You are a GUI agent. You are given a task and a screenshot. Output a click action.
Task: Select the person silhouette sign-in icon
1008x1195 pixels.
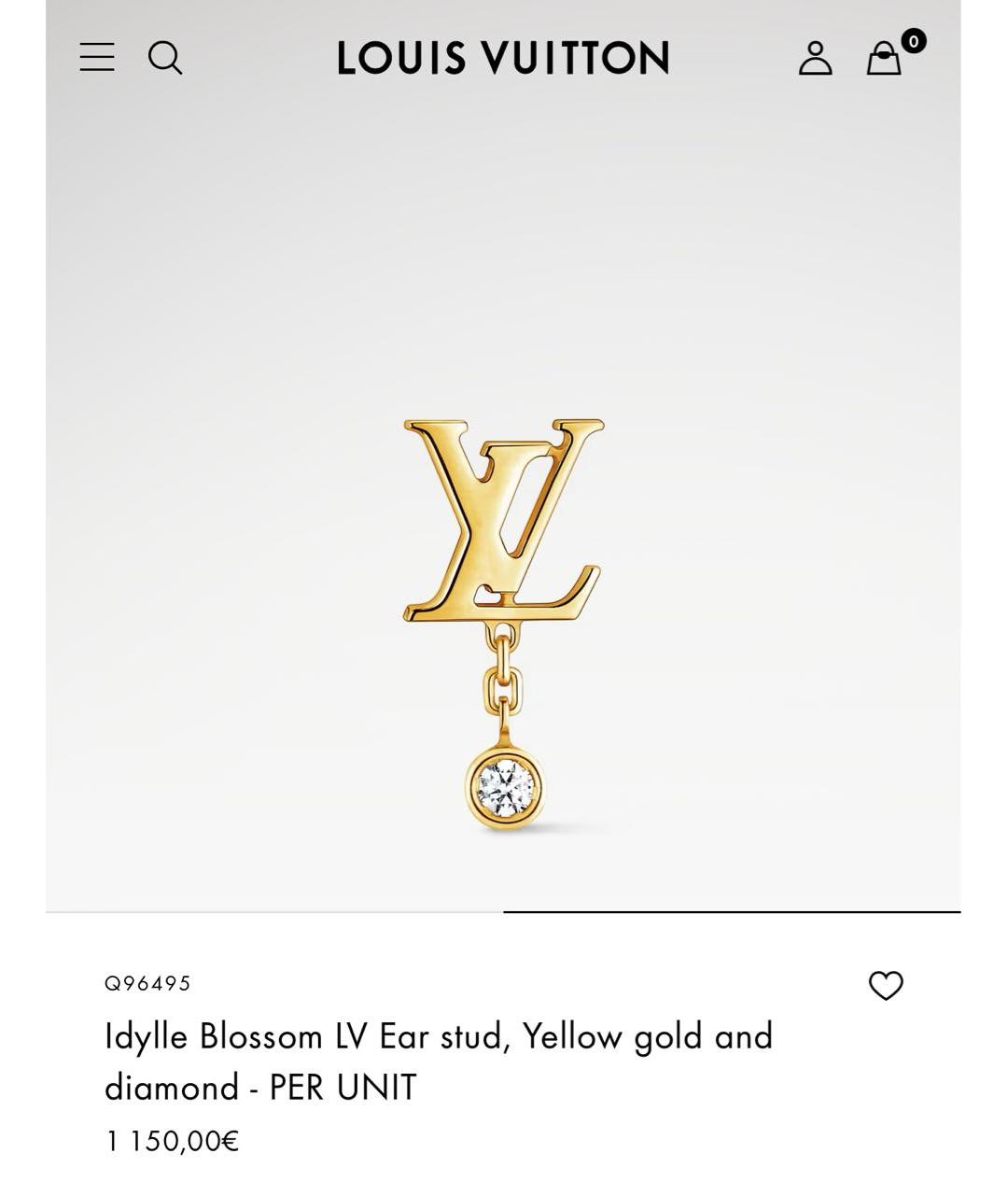point(815,59)
